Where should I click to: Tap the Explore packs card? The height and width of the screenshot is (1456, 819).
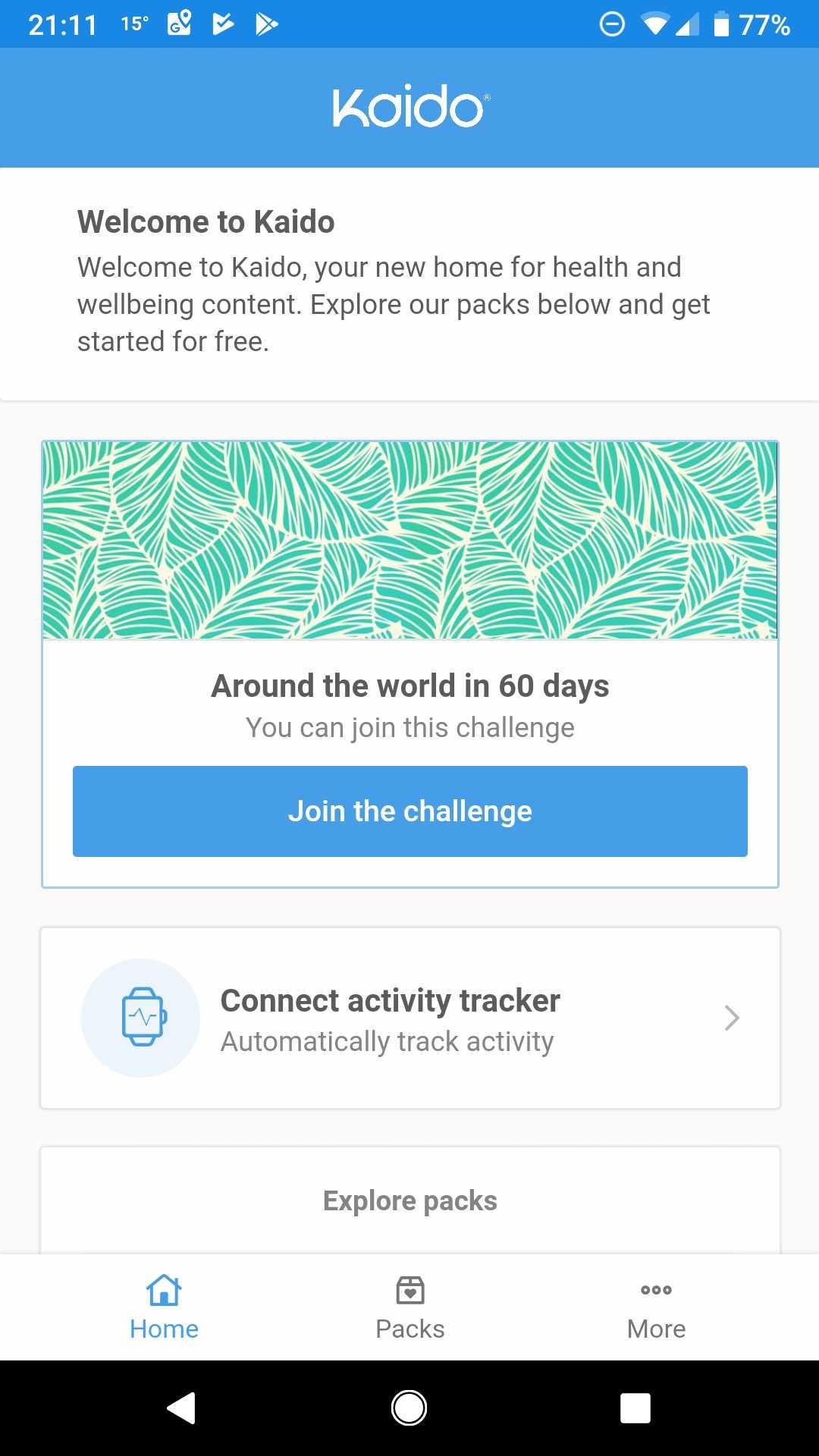point(409,1200)
